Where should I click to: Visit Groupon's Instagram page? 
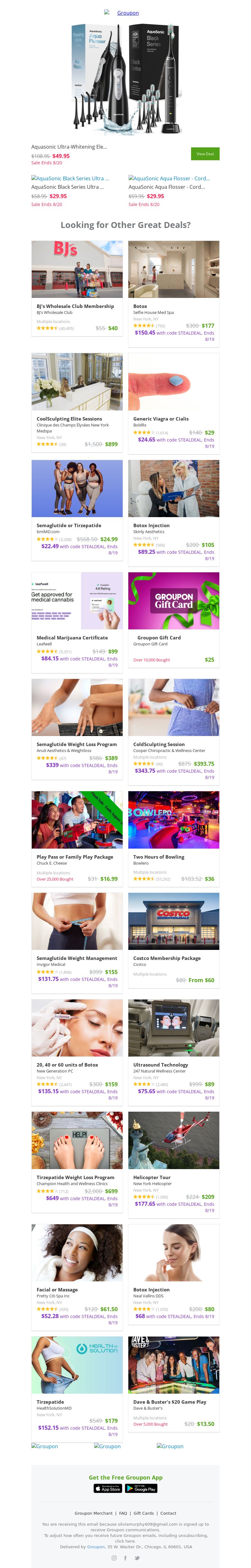point(114,1558)
